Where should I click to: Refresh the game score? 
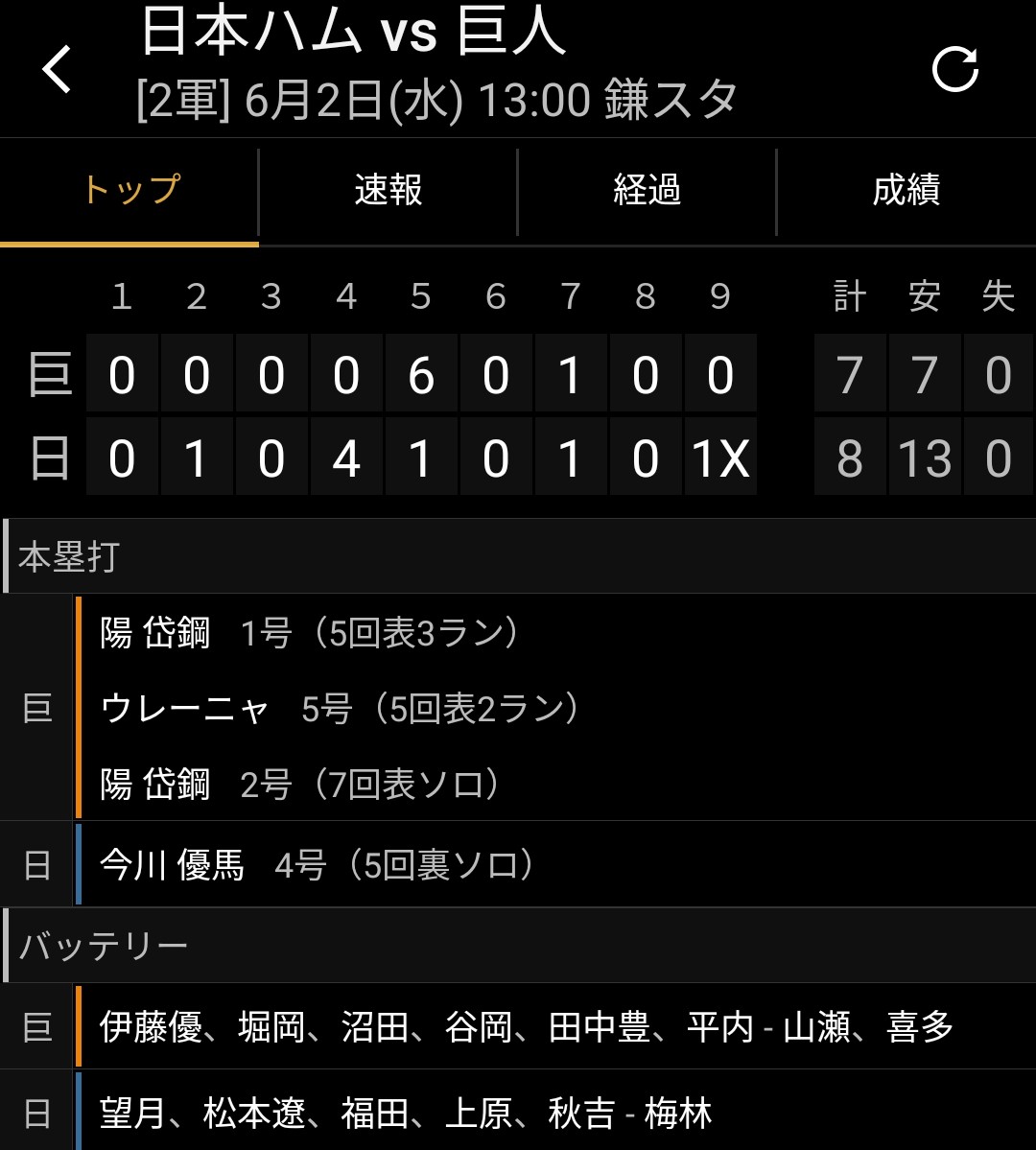[955, 69]
